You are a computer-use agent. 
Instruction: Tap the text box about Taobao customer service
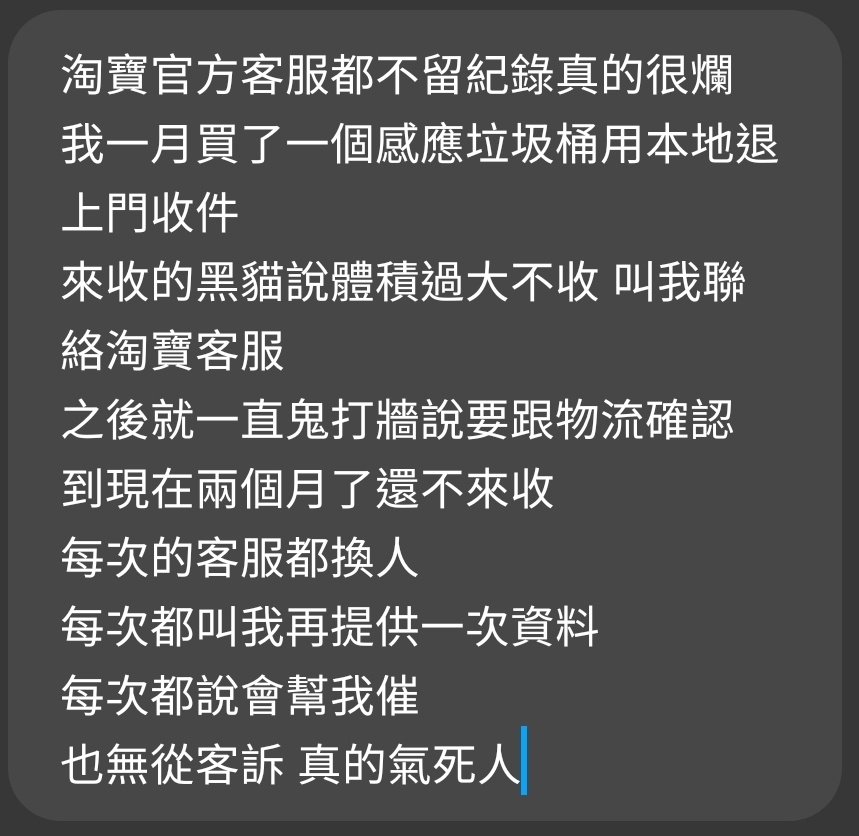429,420
